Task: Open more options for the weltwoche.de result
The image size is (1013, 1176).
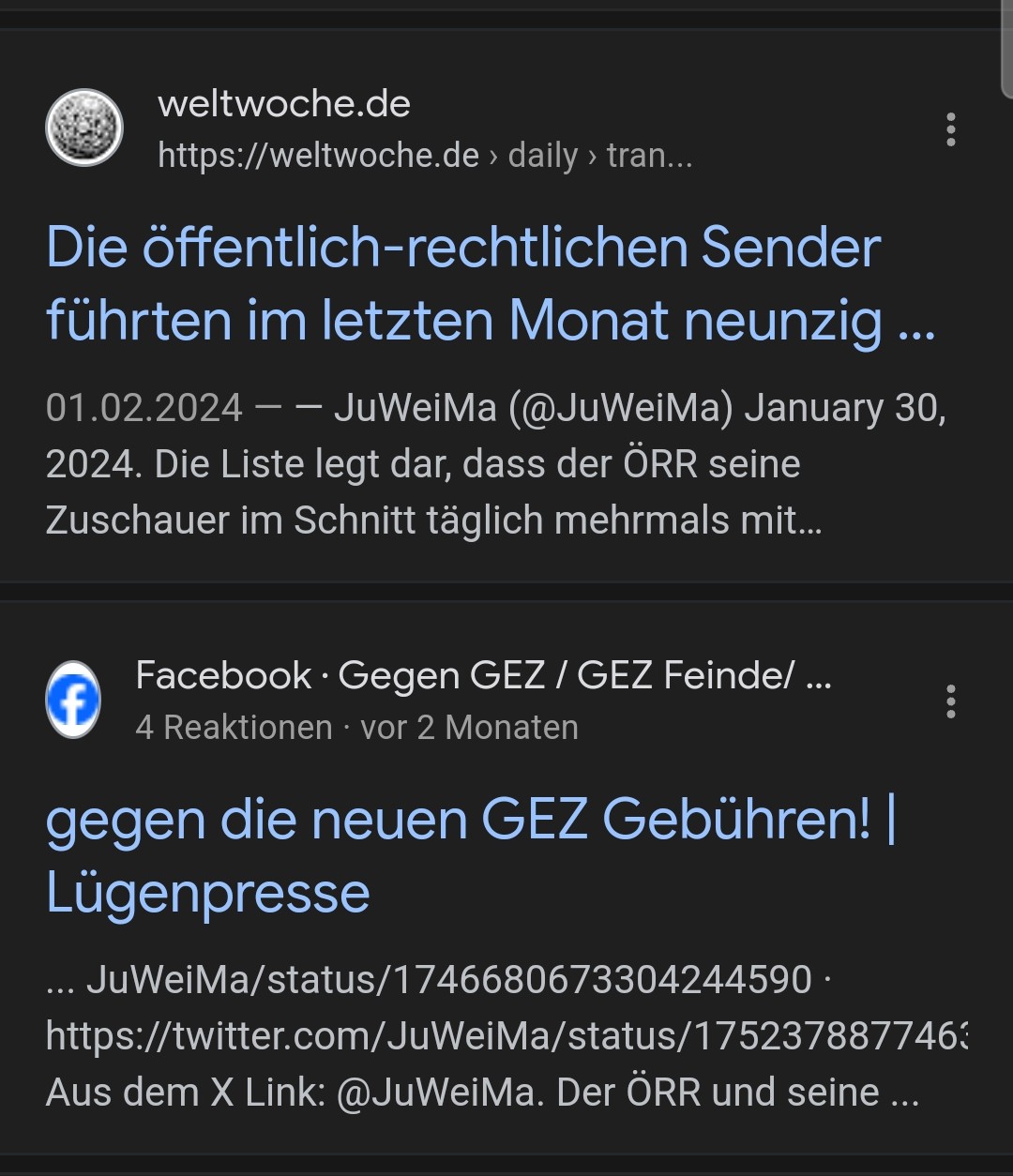Action: 950,129
